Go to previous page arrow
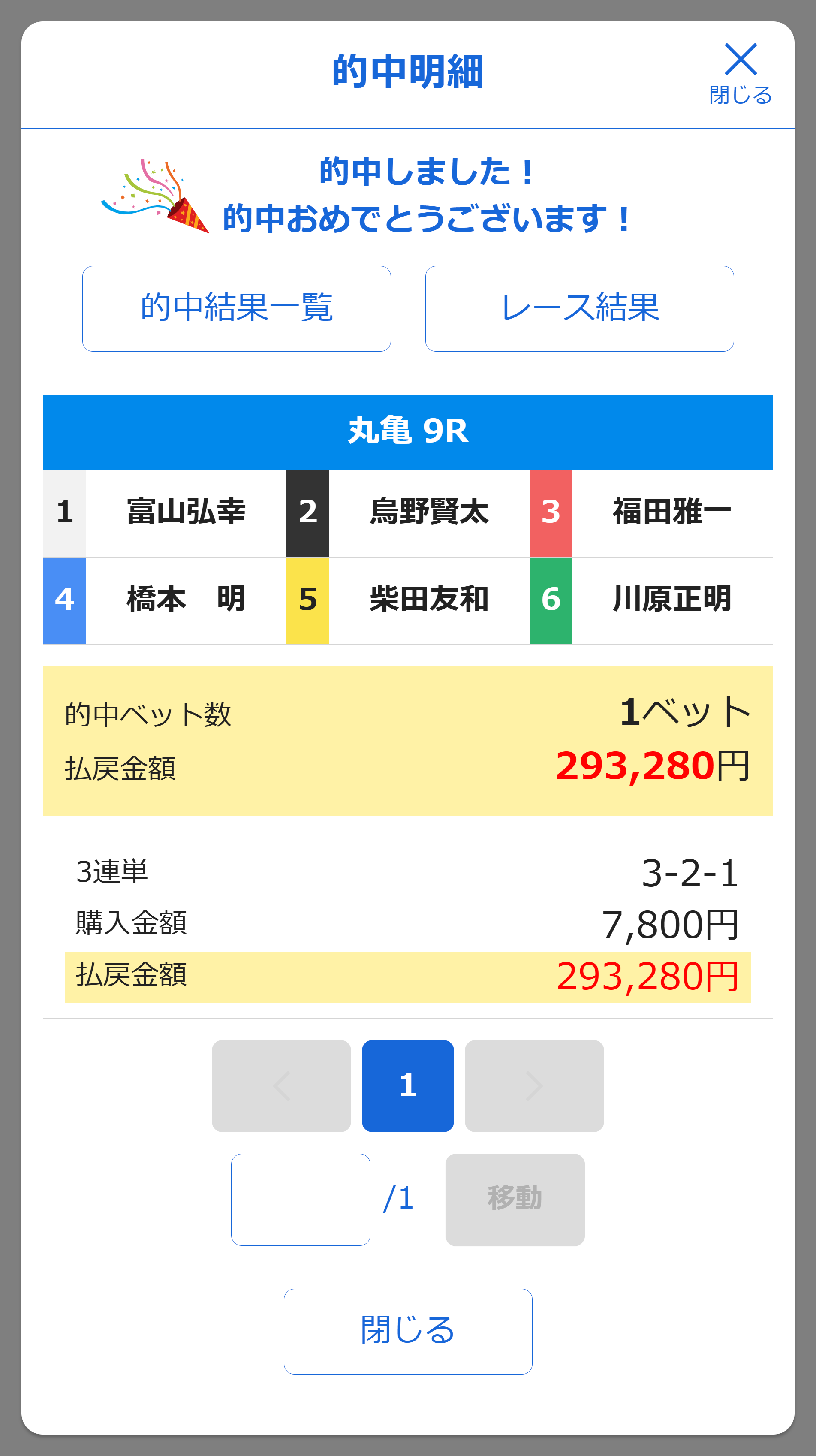 tap(281, 1086)
